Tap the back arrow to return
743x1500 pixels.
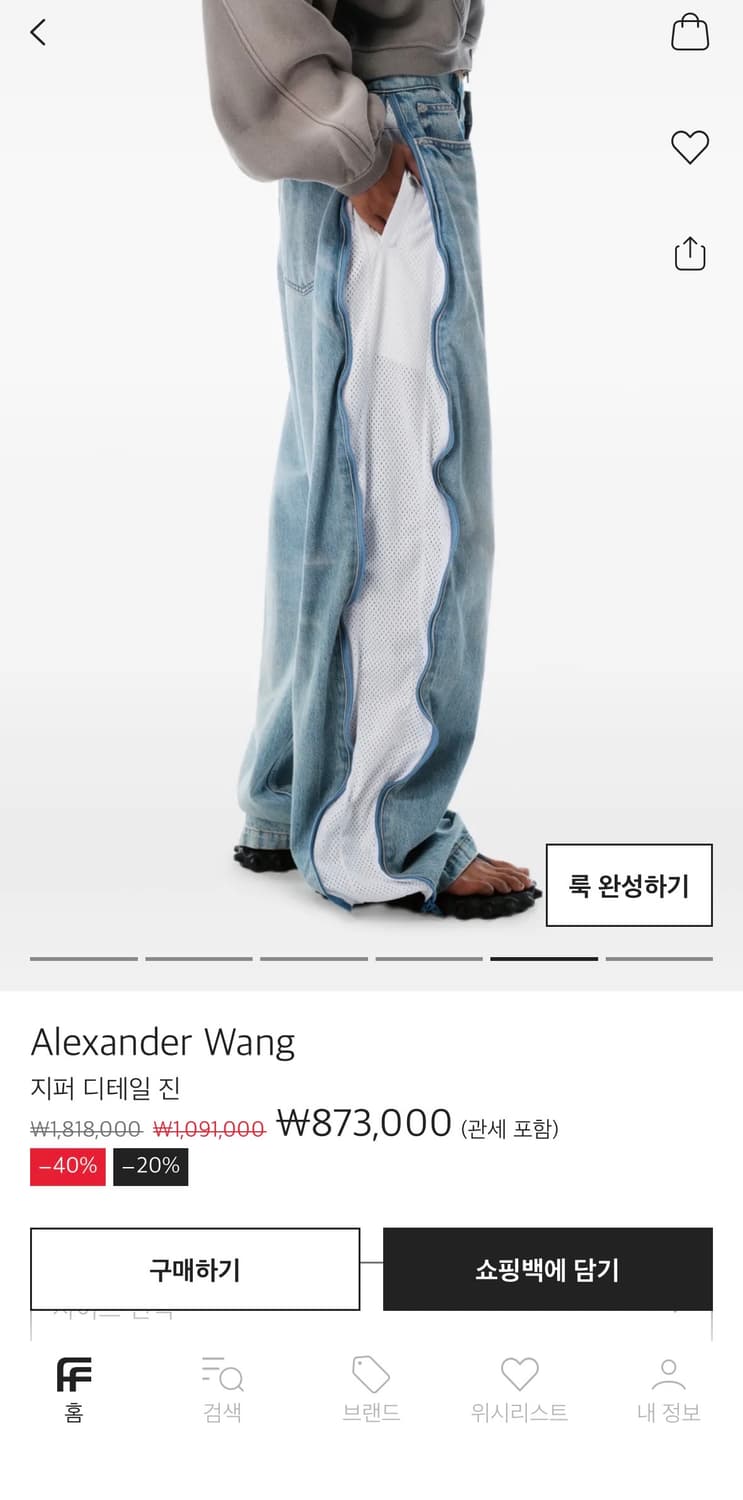tap(38, 32)
